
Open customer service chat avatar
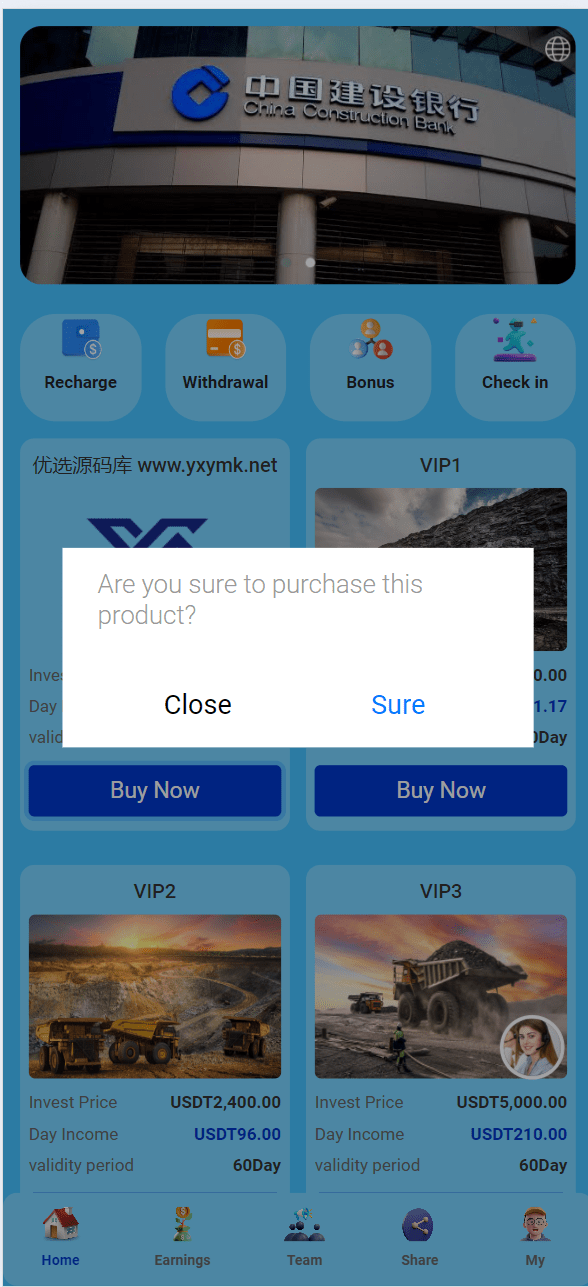coord(532,1047)
